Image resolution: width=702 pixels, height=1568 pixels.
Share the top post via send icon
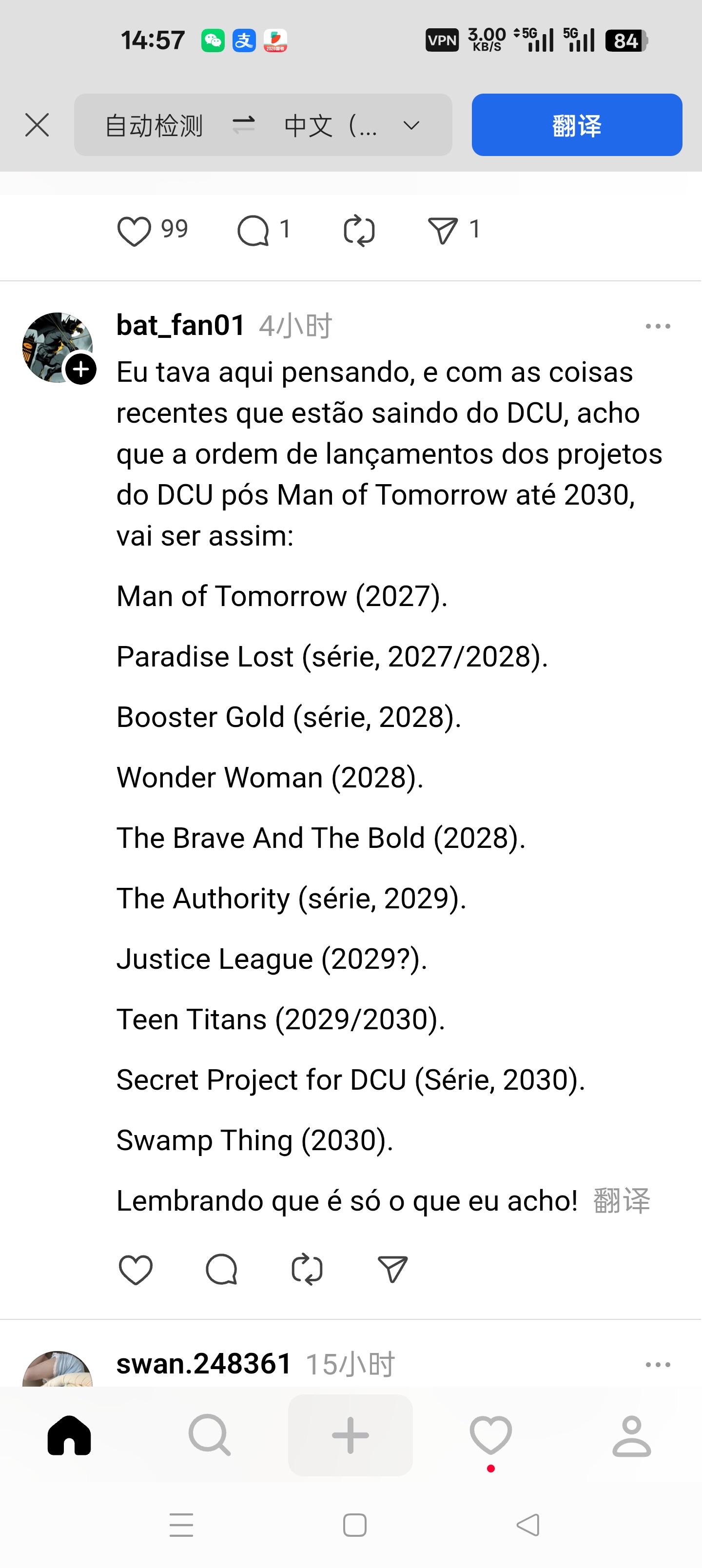(443, 231)
